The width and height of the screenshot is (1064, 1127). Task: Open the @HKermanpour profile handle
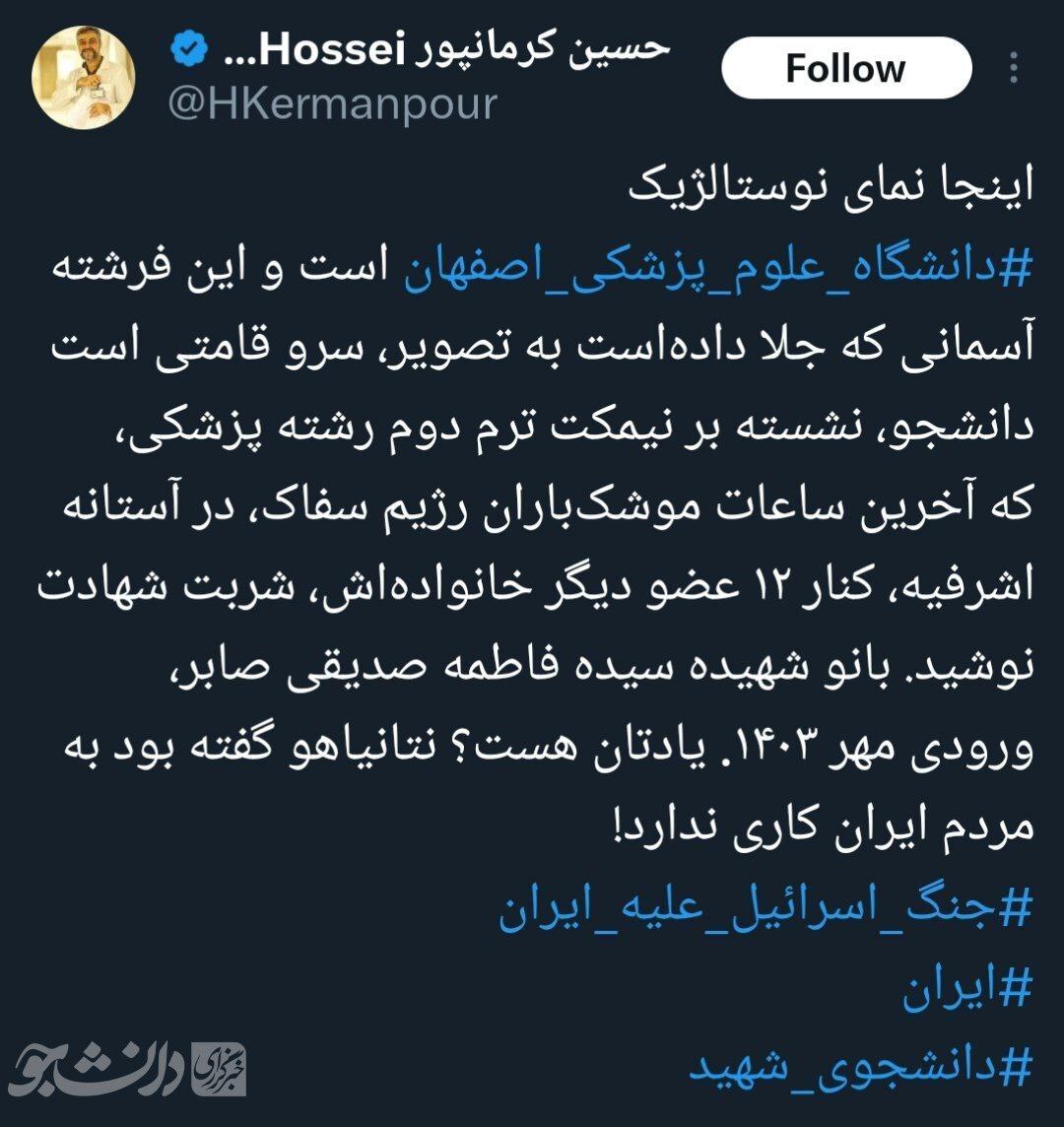pyautogui.click(x=331, y=104)
